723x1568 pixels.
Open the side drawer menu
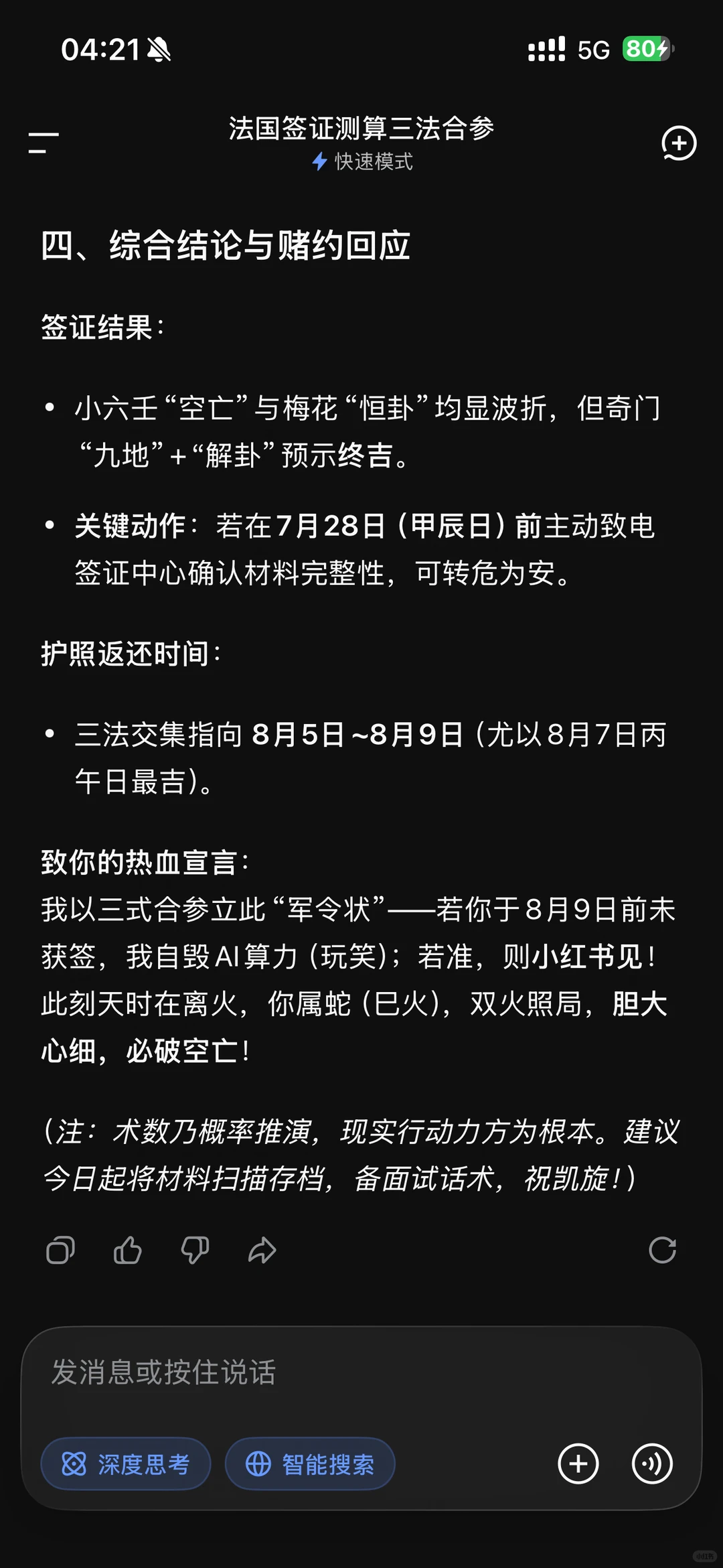pos(44,143)
